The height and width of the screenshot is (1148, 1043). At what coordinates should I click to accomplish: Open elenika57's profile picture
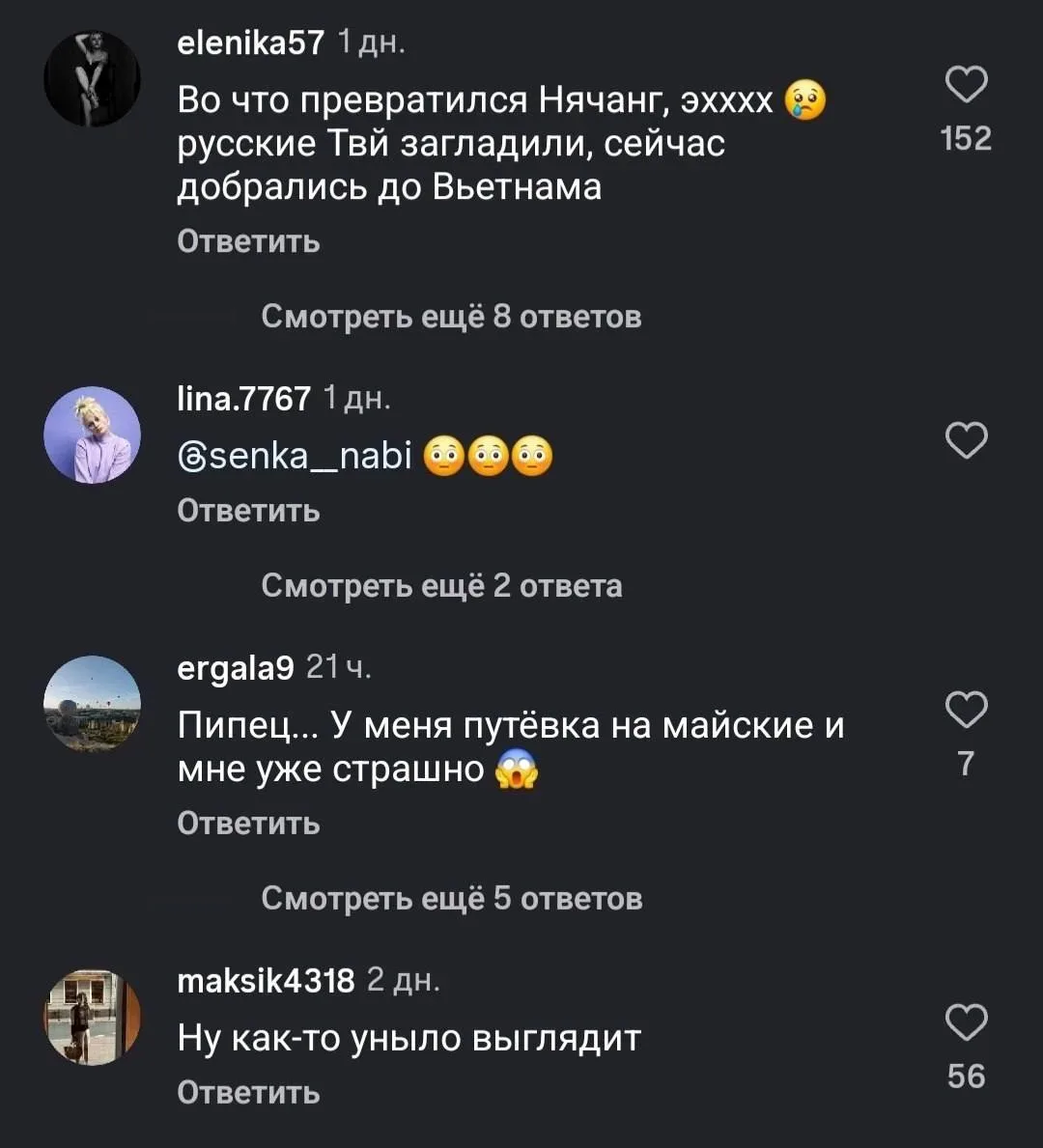coord(93,78)
